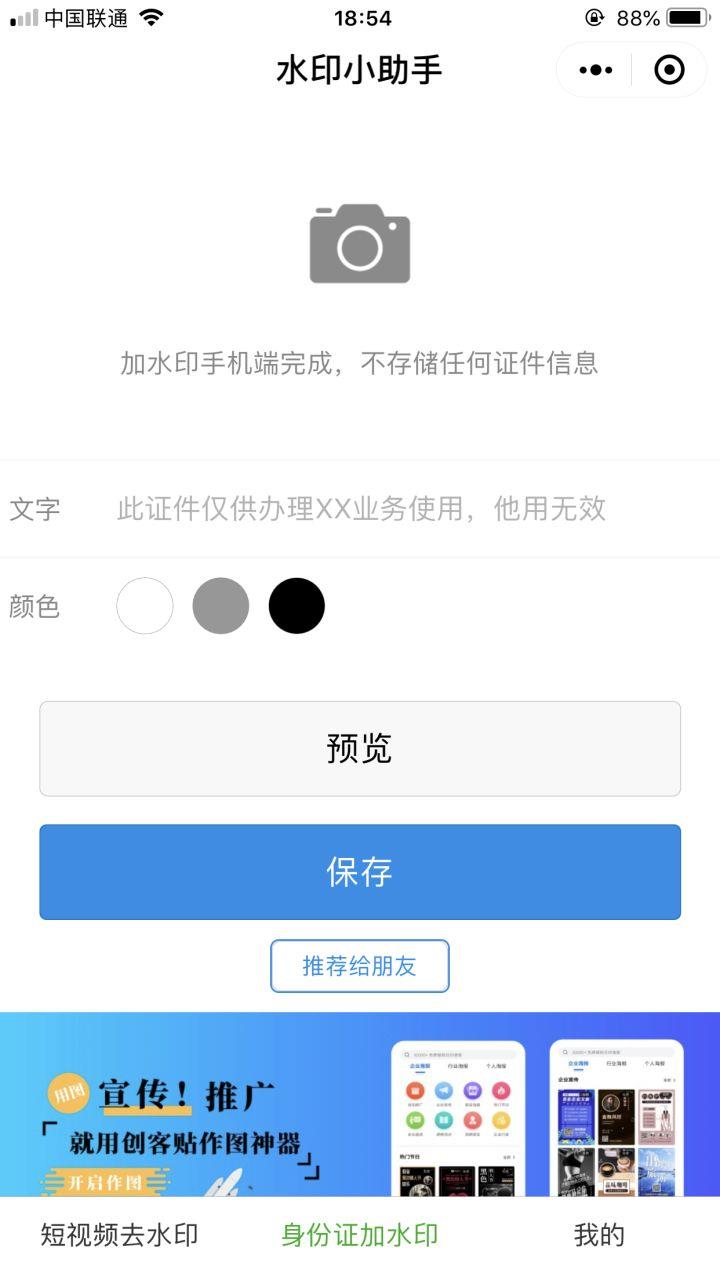This screenshot has width=720, height=1280.
Task: Pick the black watermark color
Action: point(297,606)
